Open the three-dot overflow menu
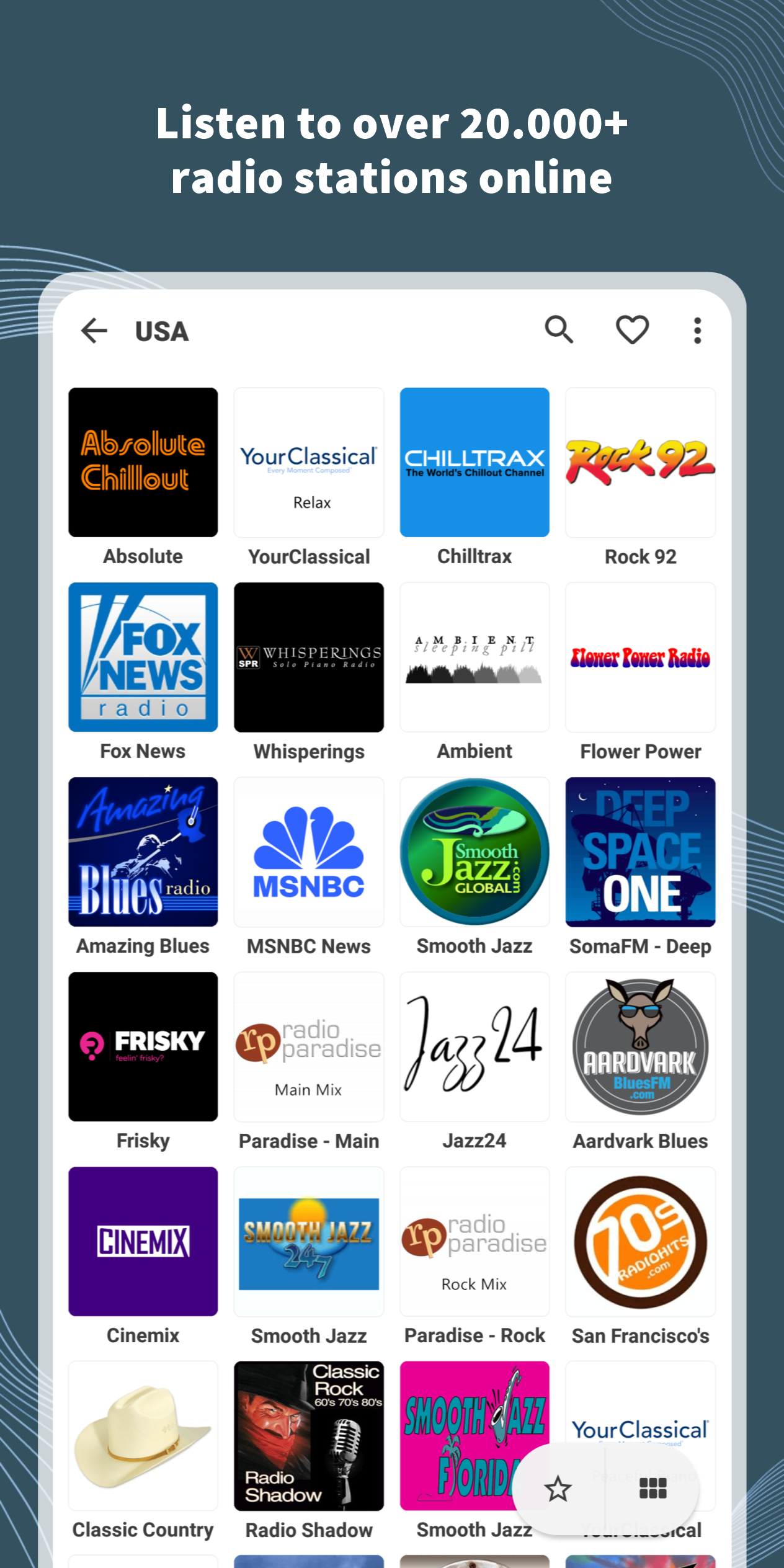This screenshot has width=784, height=1568. (x=697, y=331)
